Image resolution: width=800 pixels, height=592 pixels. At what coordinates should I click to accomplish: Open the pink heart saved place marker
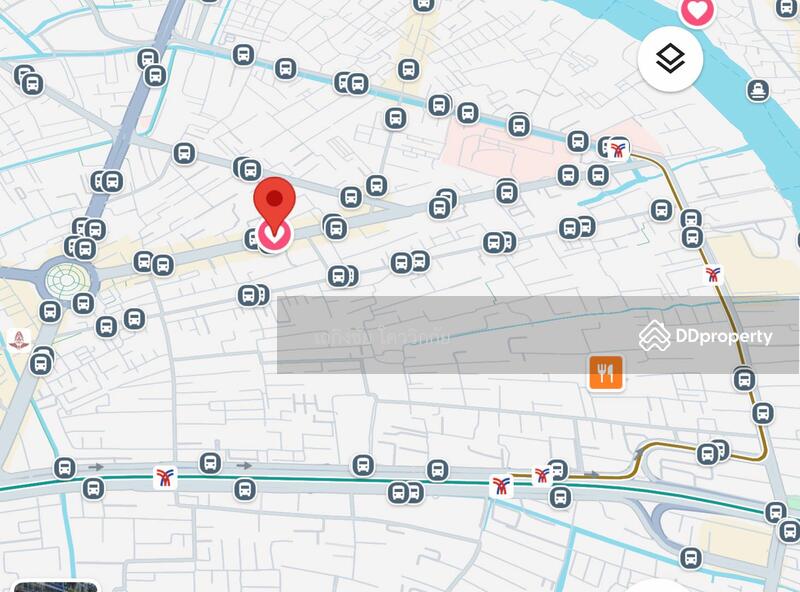click(697, 11)
